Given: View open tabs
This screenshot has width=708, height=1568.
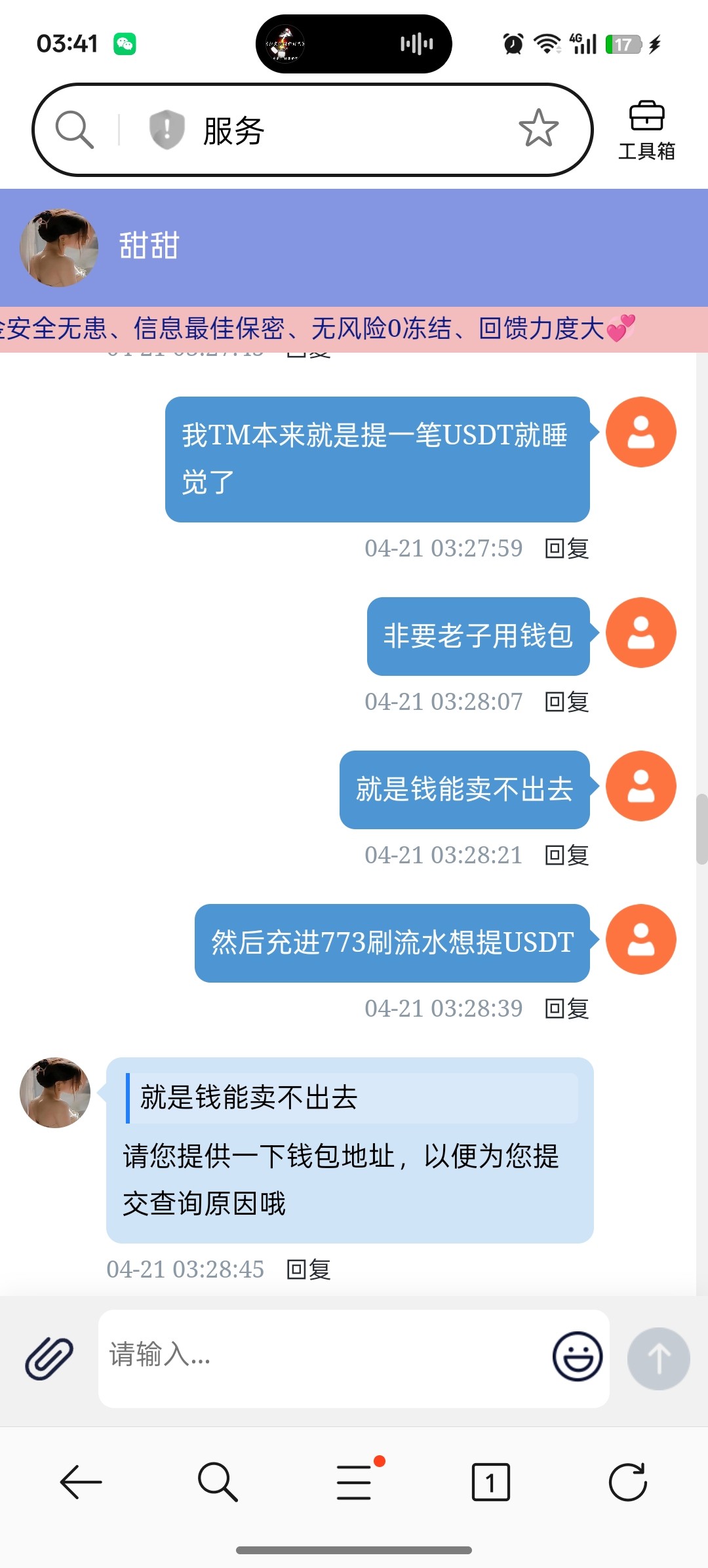Looking at the screenshot, I should 490,1481.
